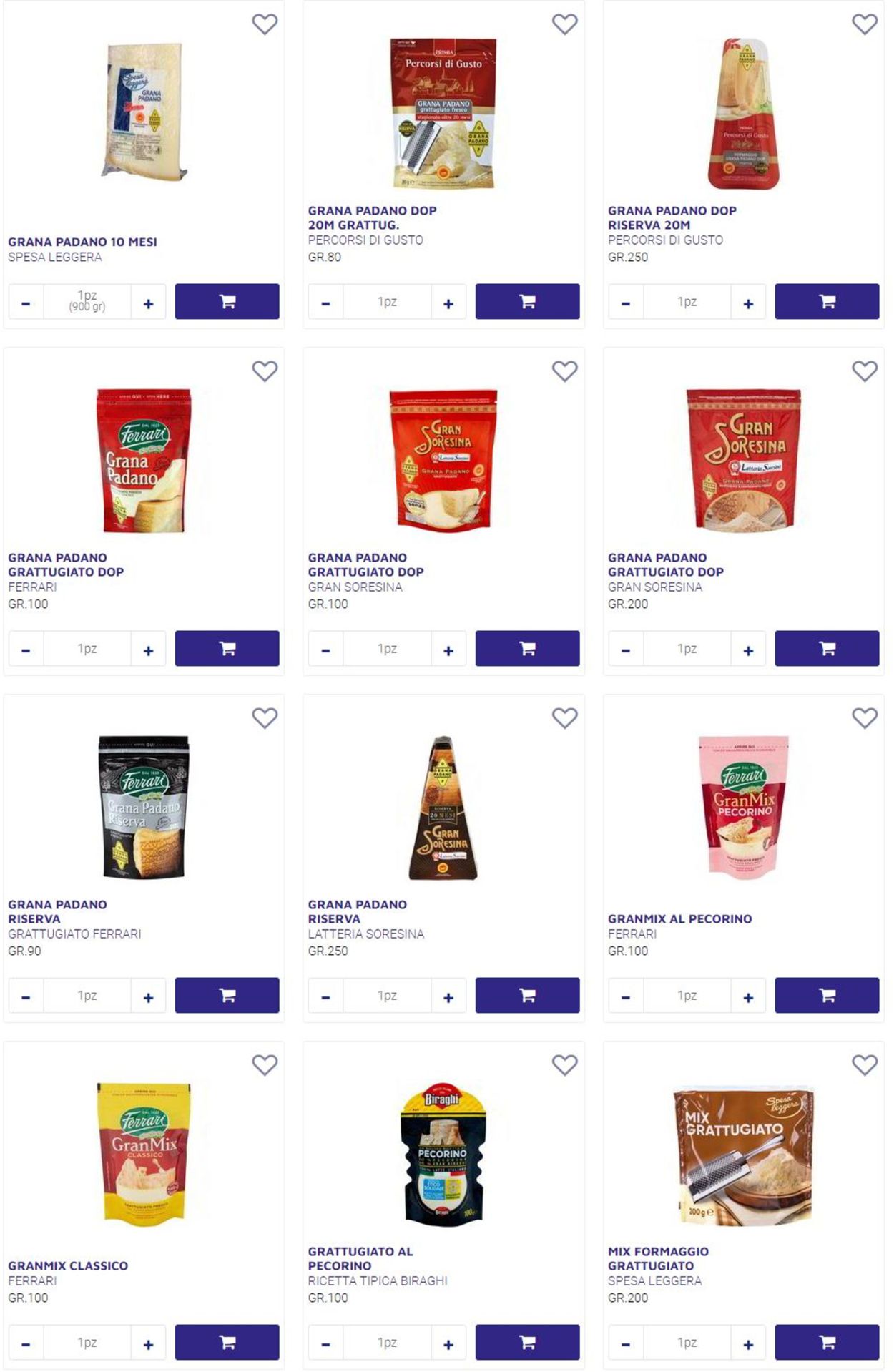The height and width of the screenshot is (1372, 894).
Task: Add Grana Padano 10 Mesi to cart
Action: (x=227, y=301)
